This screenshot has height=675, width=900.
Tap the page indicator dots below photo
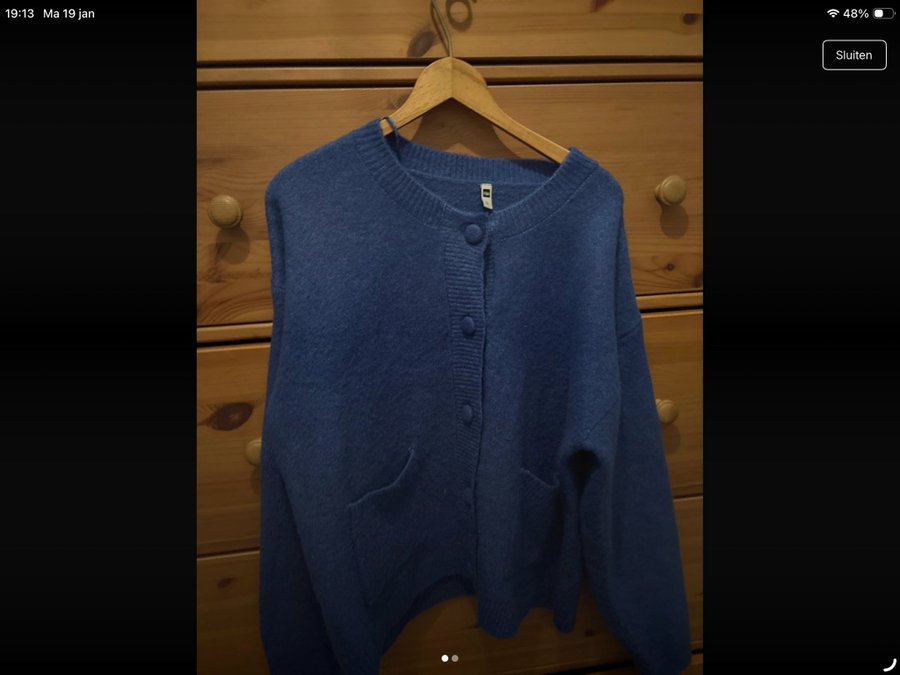coord(450,658)
